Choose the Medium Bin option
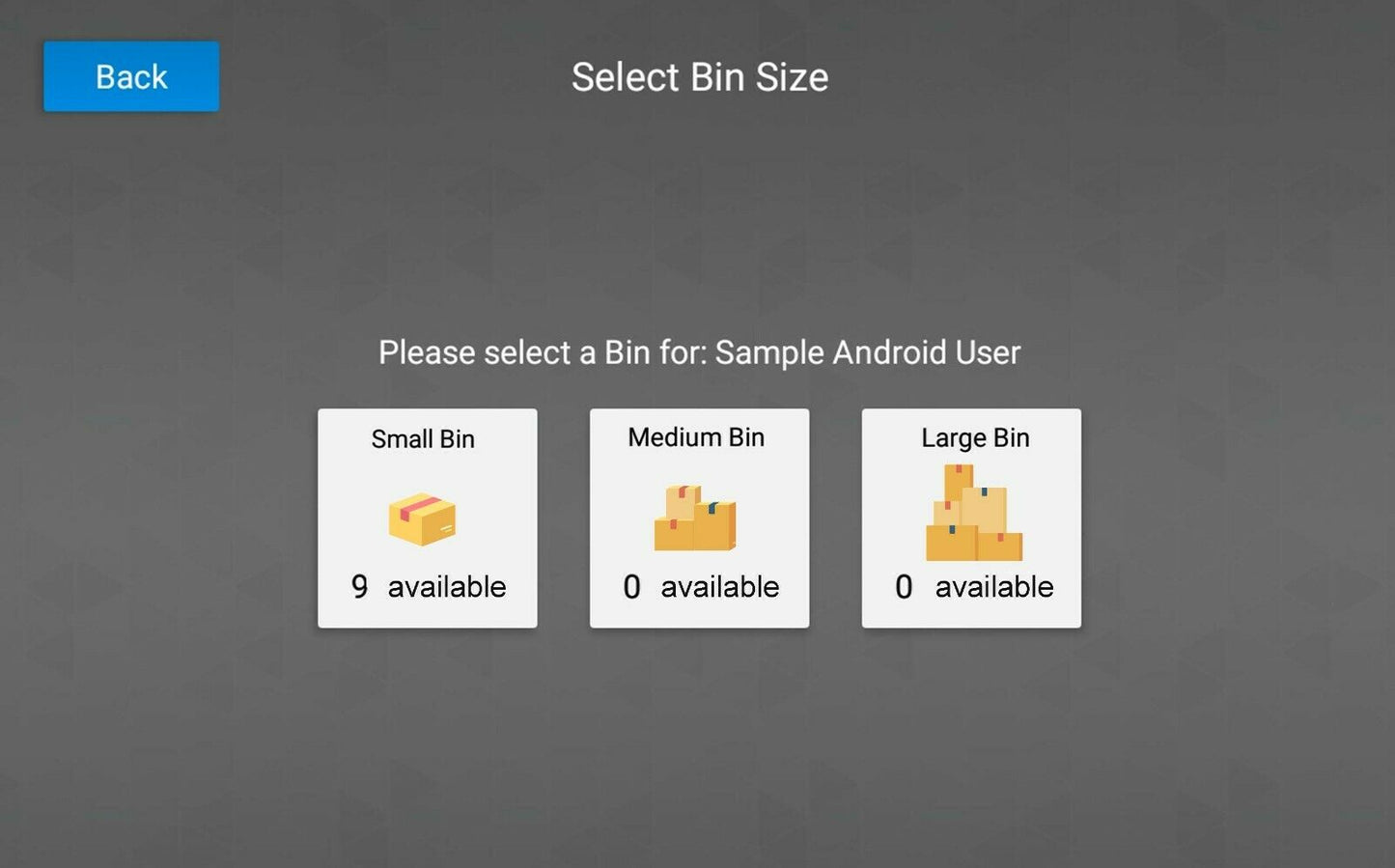Viewport: 1395px width, 868px height. point(699,518)
